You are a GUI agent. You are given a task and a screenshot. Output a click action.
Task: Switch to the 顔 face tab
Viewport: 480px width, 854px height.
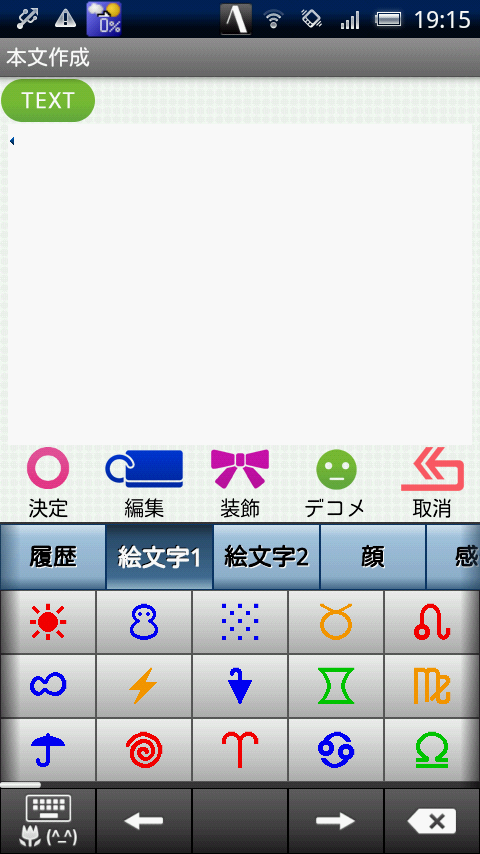point(373,557)
